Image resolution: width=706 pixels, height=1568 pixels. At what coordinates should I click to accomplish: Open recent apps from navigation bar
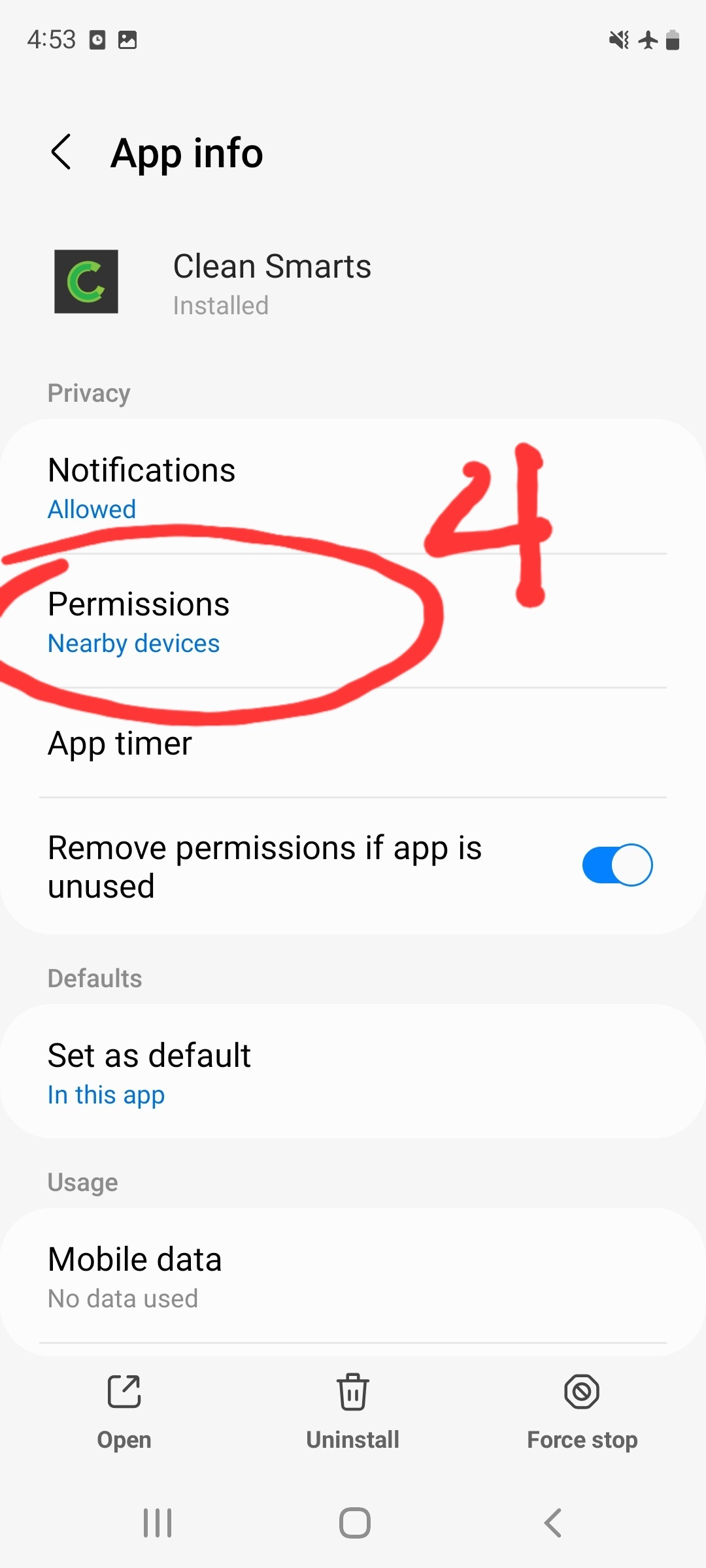point(158,1523)
